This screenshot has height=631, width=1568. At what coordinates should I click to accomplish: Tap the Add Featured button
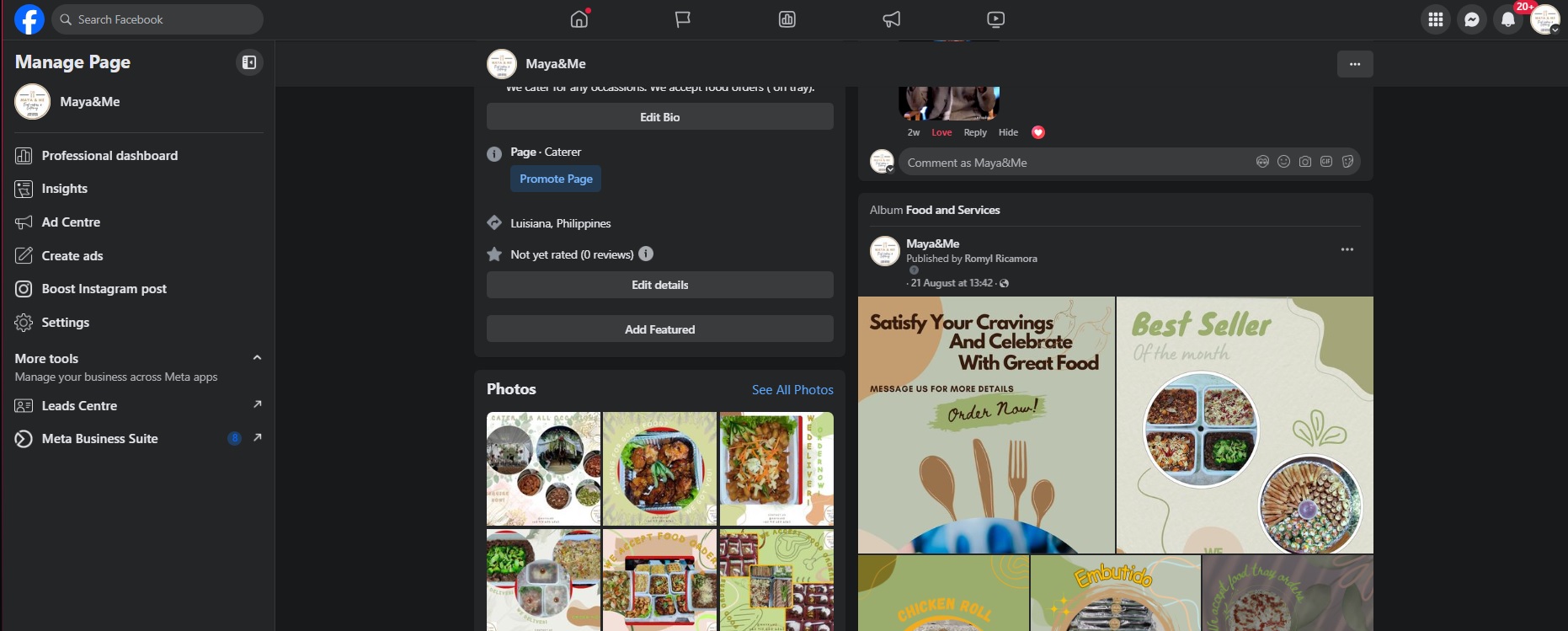coord(659,329)
